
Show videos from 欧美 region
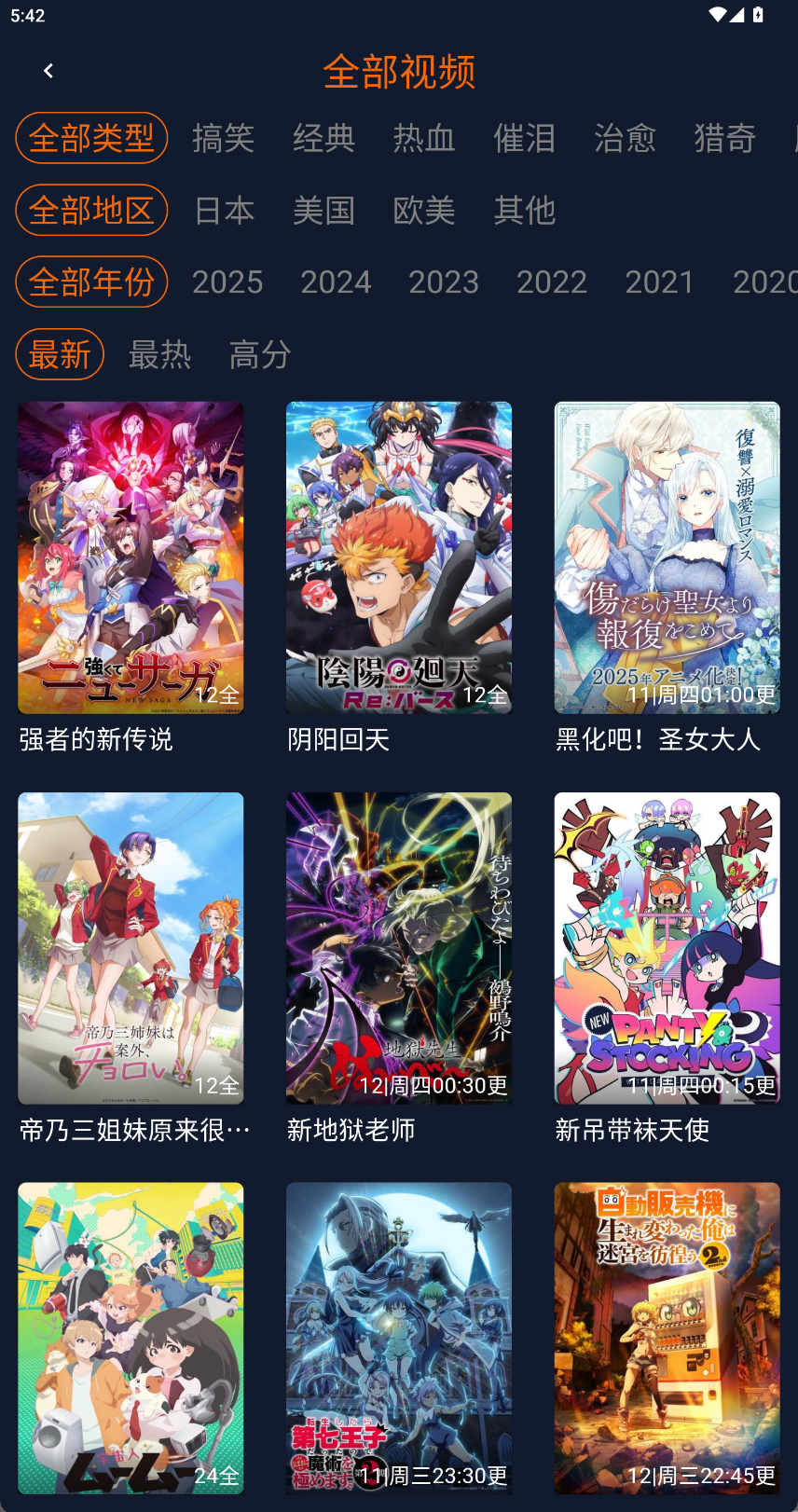tap(424, 210)
